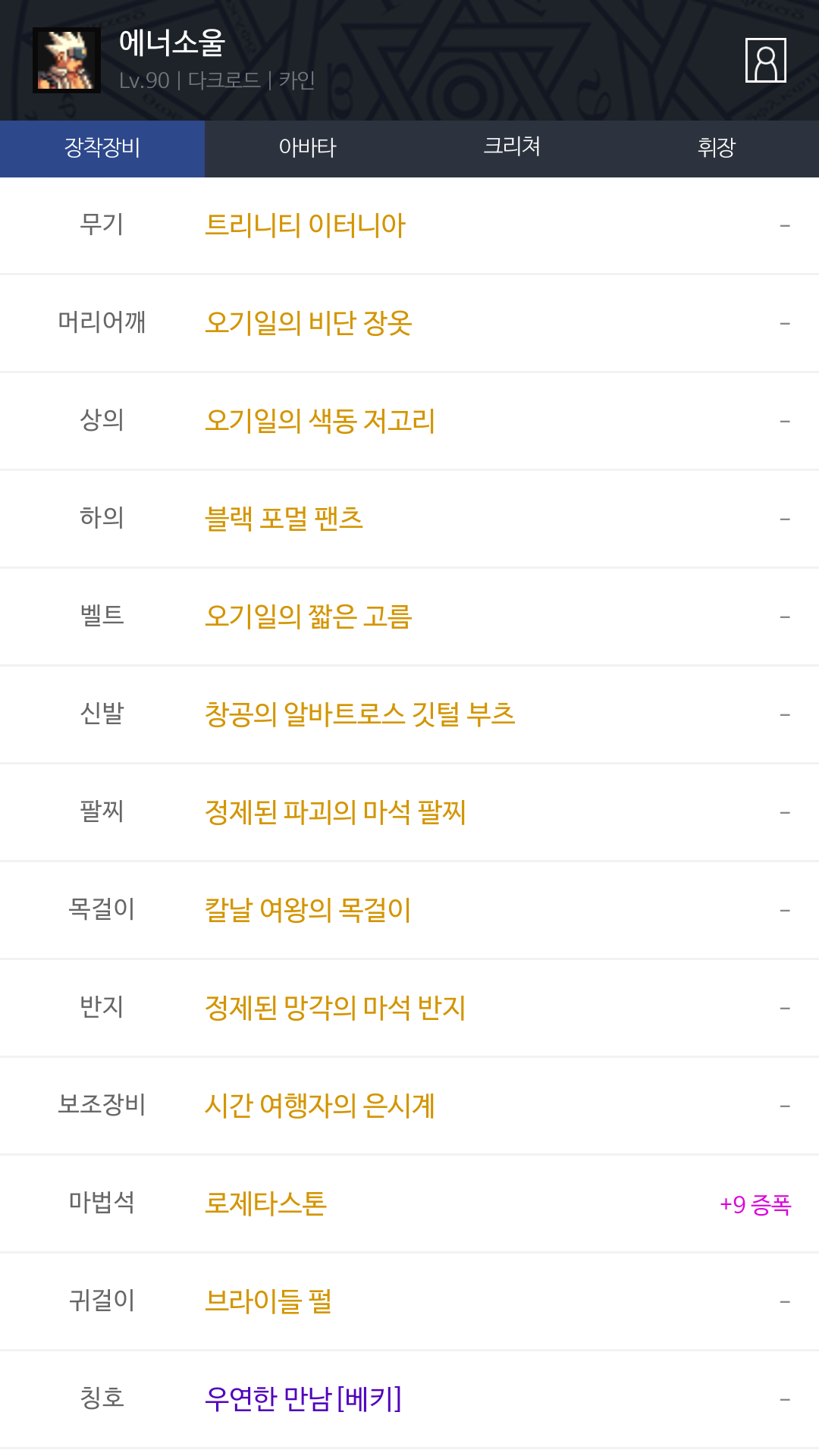819x1456 pixels.
Task: Switch to the 크리쳐 tab
Action: [x=512, y=148]
